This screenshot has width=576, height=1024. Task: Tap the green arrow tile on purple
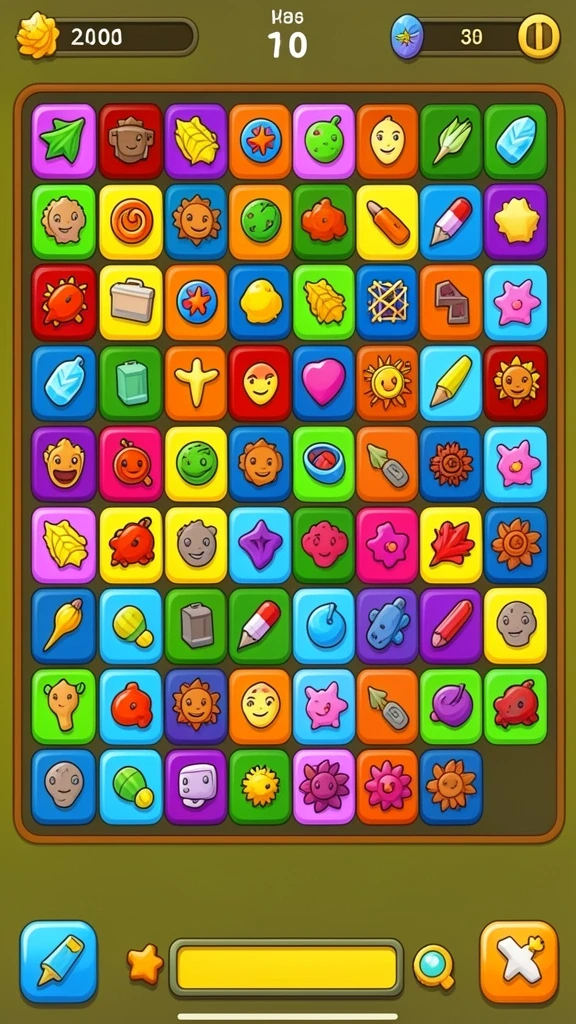tap(63, 141)
